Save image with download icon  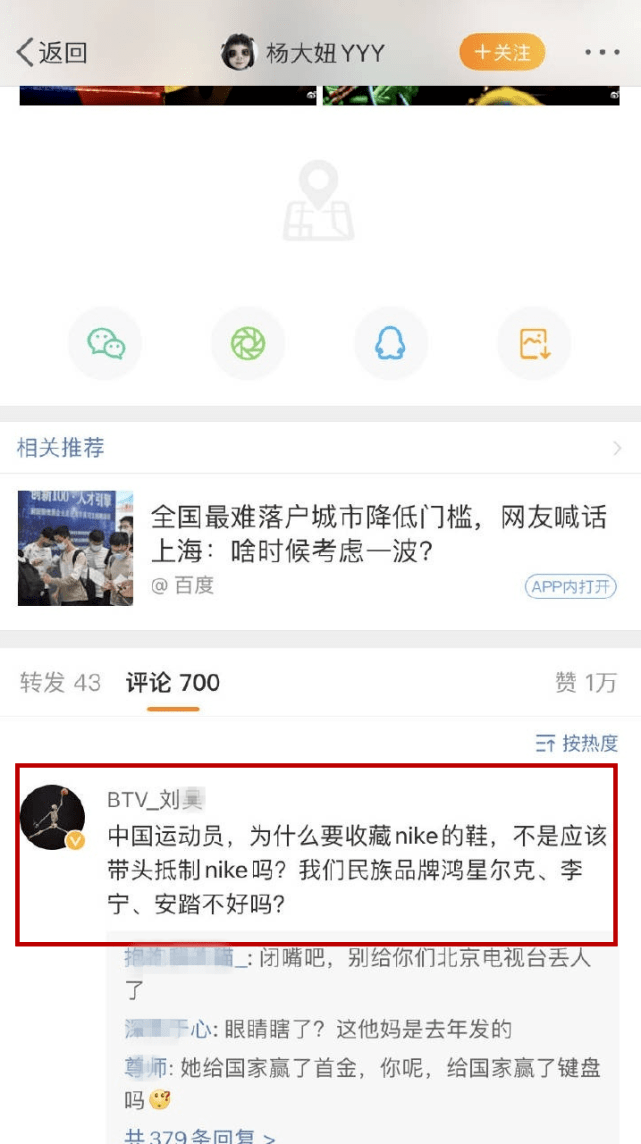535,344
